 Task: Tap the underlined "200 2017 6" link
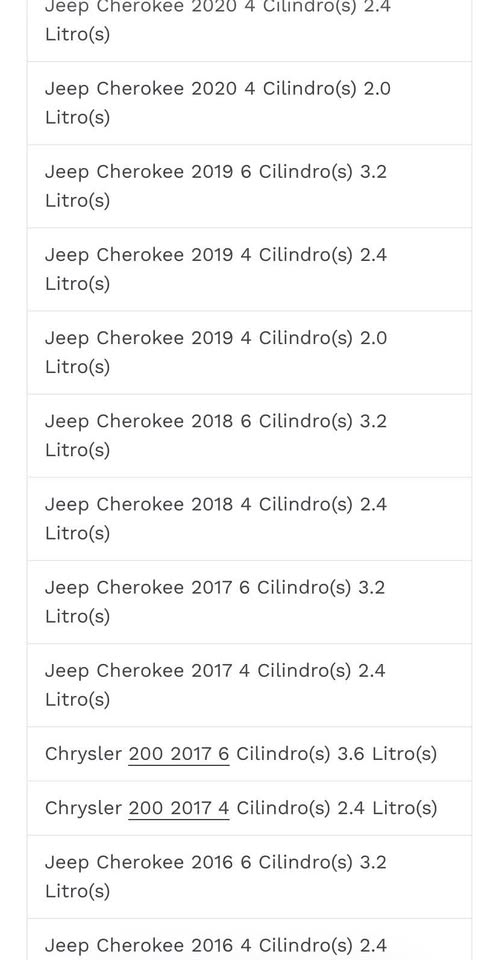pos(179,754)
